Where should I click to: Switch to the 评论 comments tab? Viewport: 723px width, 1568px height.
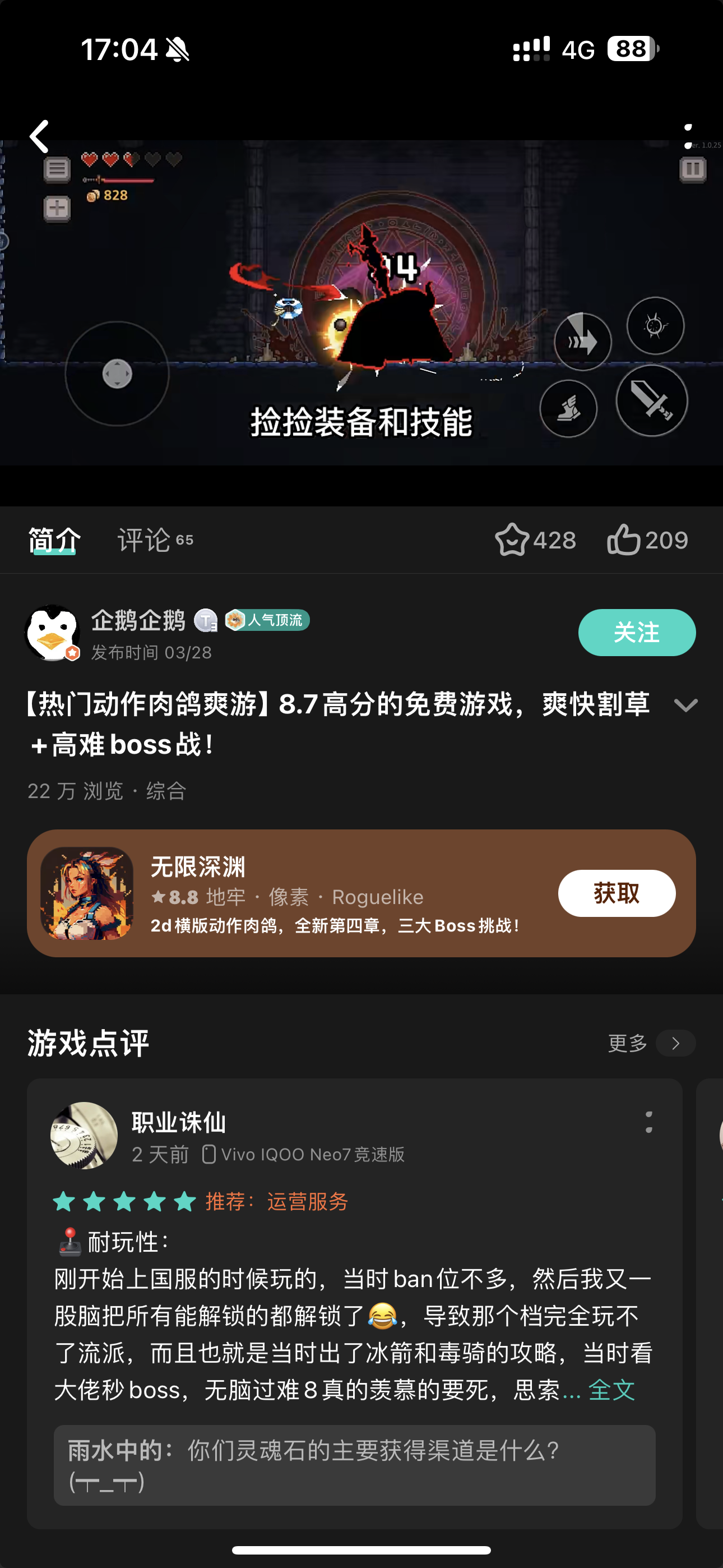click(x=143, y=540)
